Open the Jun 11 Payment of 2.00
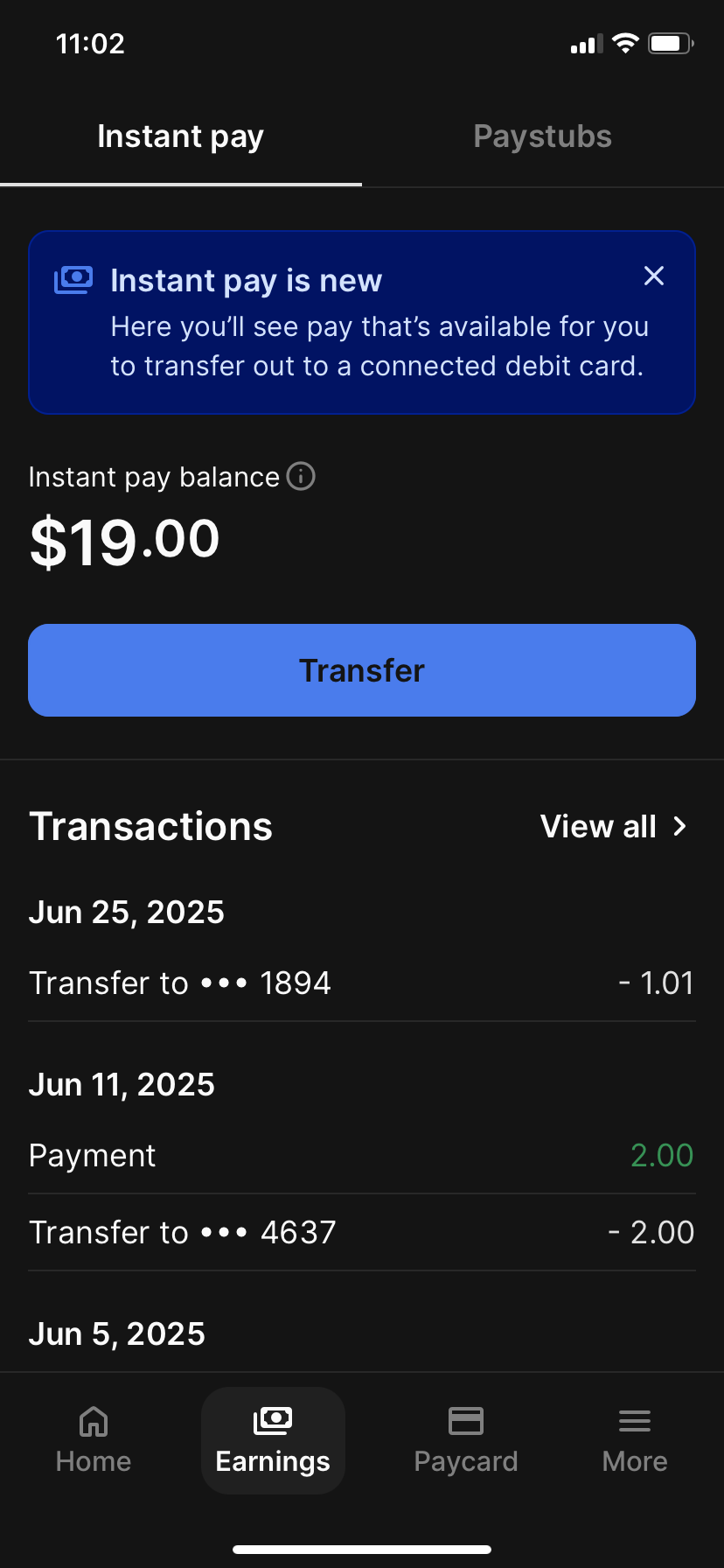Viewport: 724px width, 1568px height. (362, 1156)
